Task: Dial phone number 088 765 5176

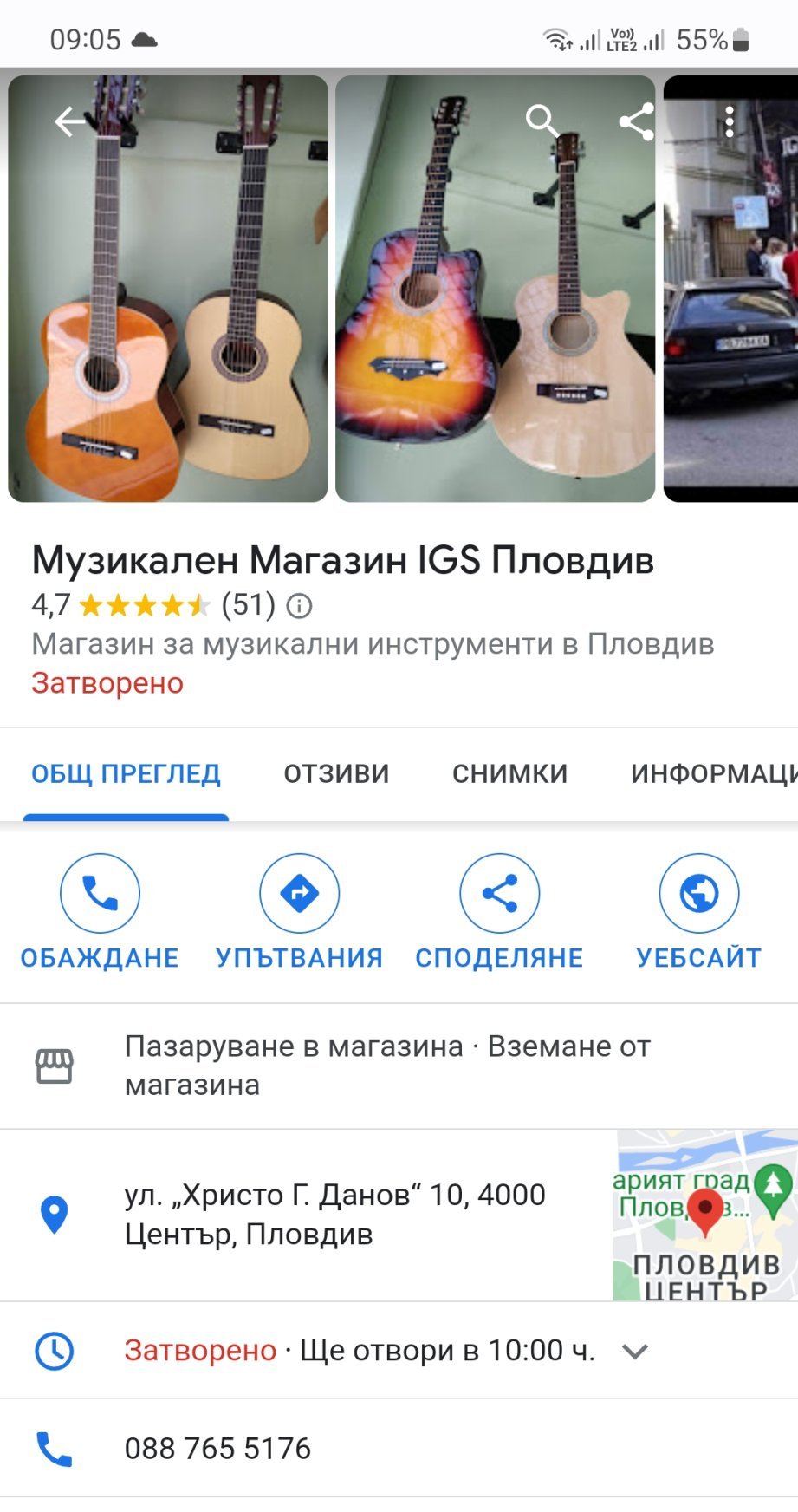Action: (x=217, y=1448)
